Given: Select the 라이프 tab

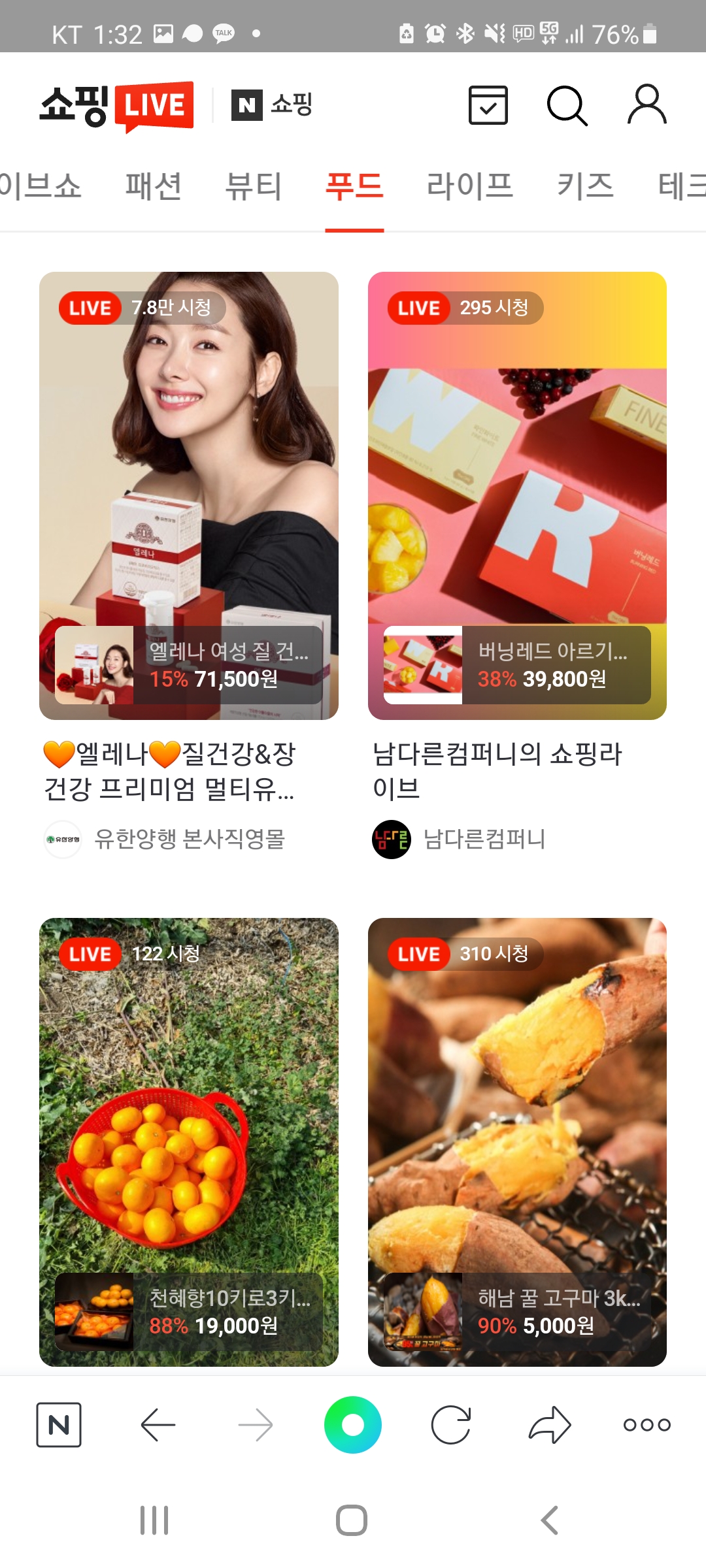Looking at the screenshot, I should click(469, 186).
